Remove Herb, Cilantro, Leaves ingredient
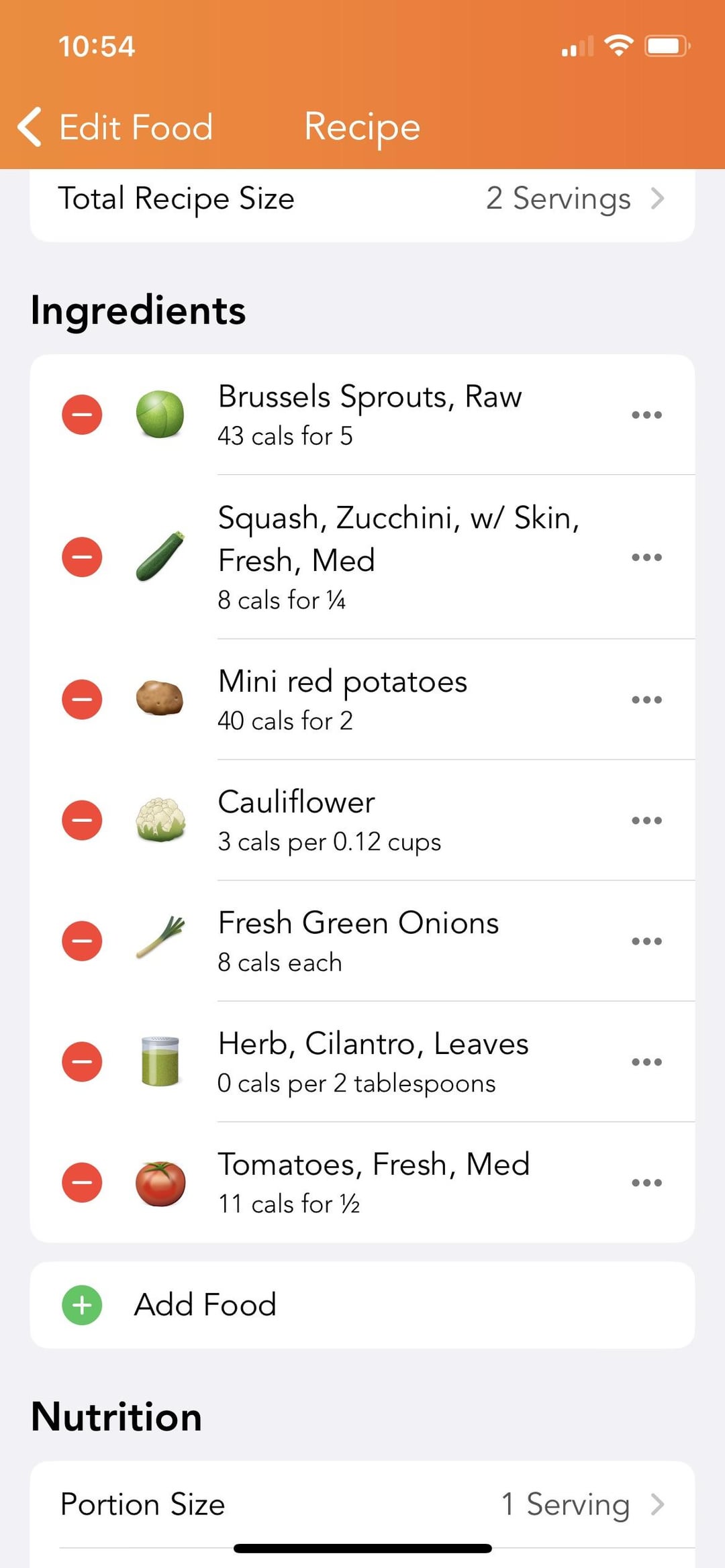725x1568 pixels. point(82,1061)
